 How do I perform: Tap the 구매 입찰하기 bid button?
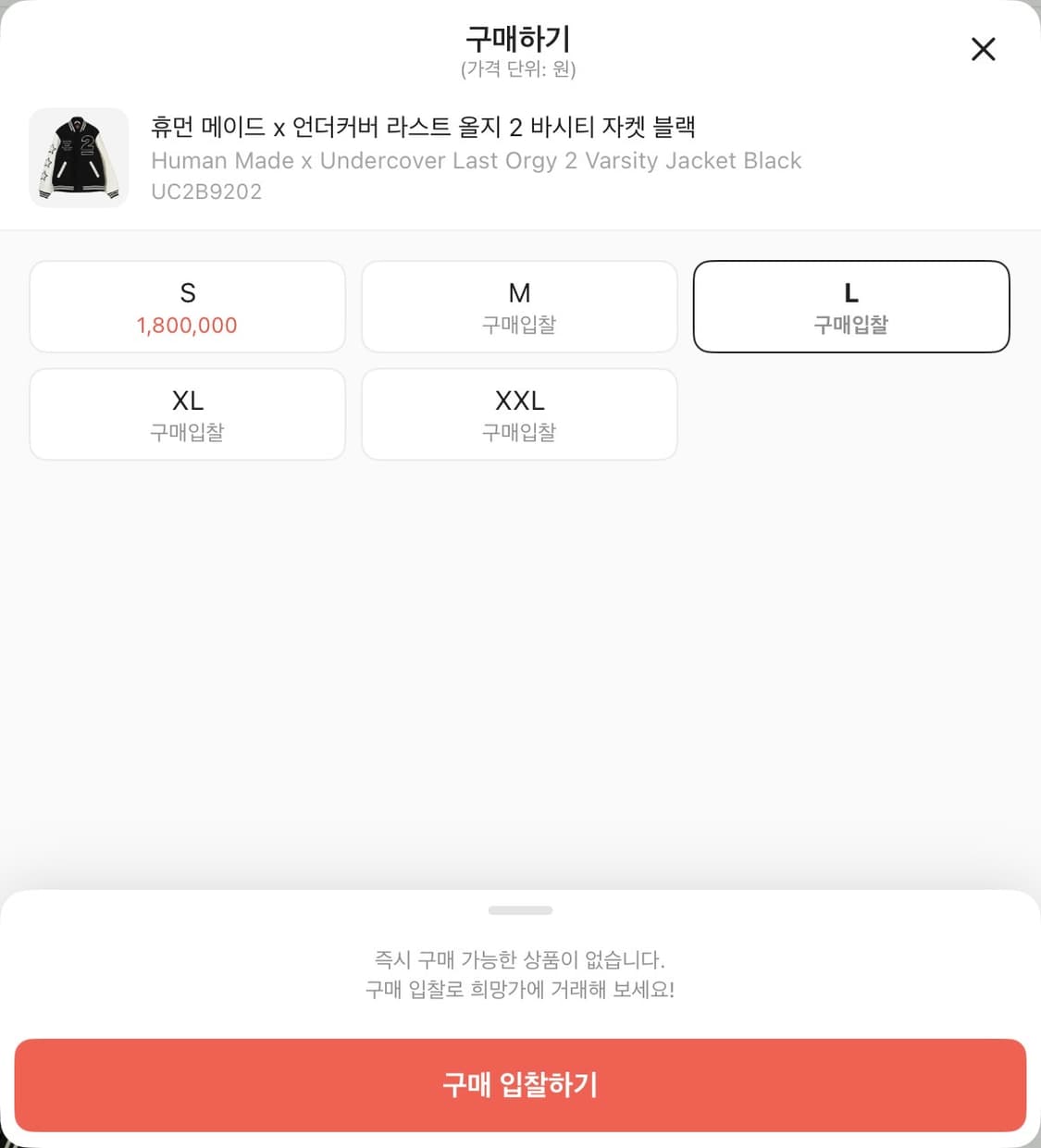click(x=520, y=1085)
